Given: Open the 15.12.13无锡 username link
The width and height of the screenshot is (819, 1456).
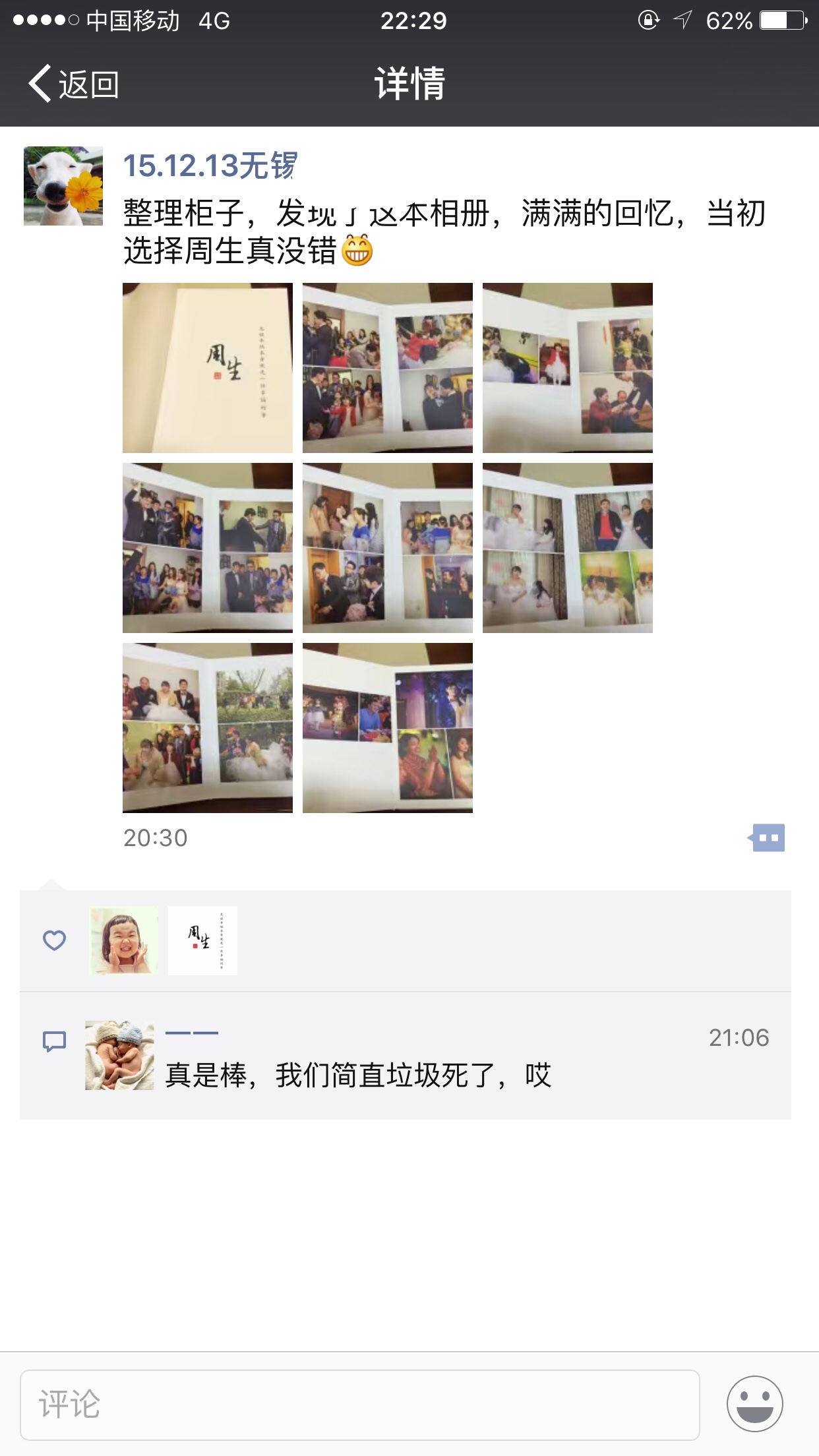Looking at the screenshot, I should [x=210, y=166].
